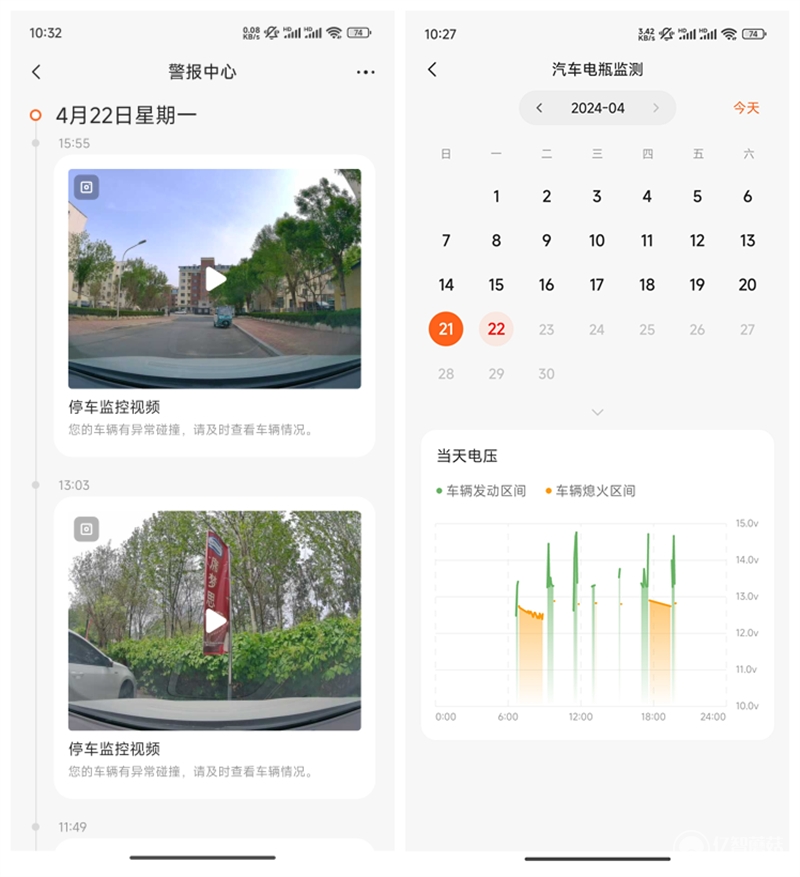800x877 pixels.
Task: Play the 13:03 parking monitor video
Action: (x=215, y=621)
